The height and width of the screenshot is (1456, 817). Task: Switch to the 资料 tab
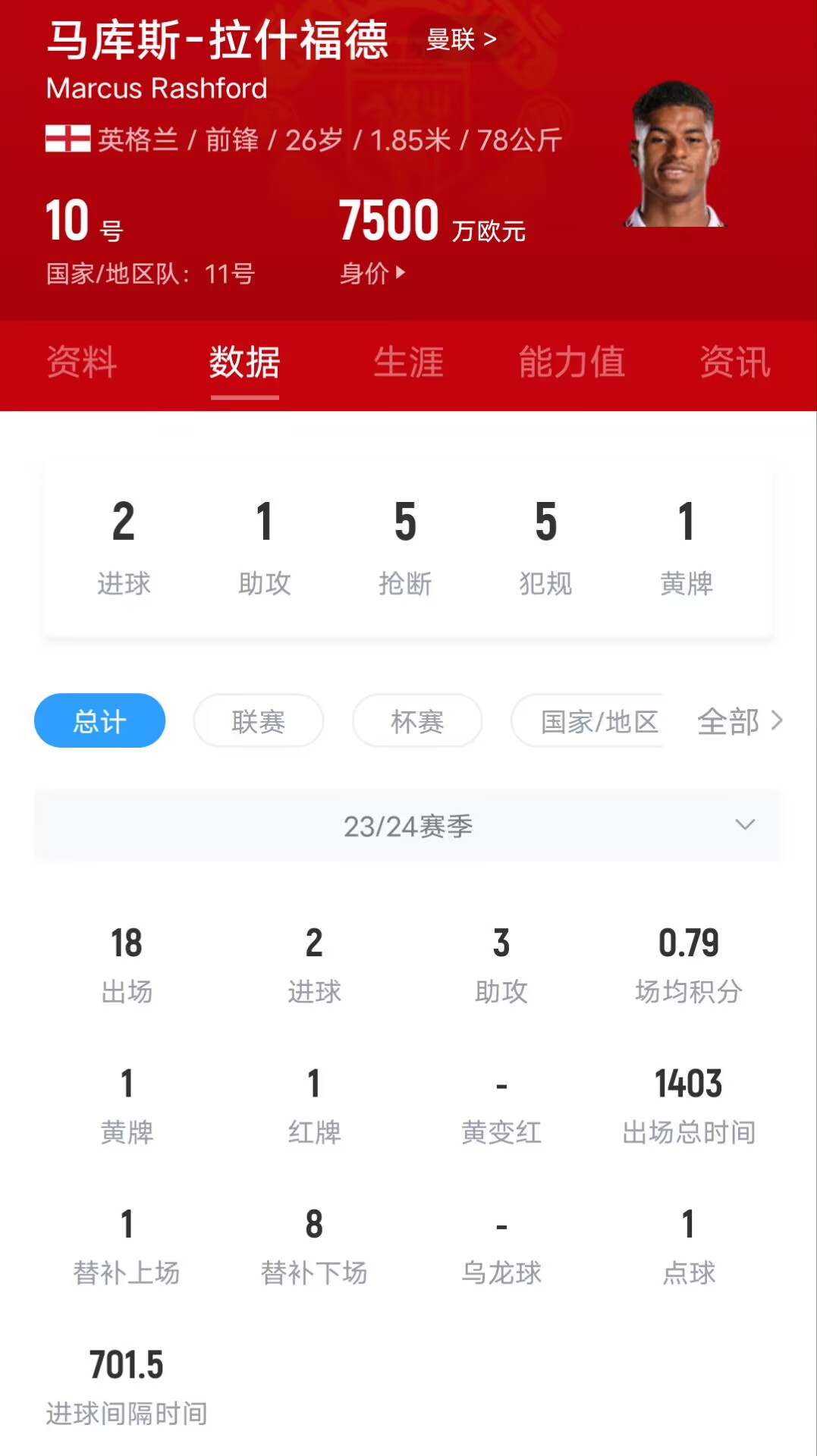click(81, 362)
